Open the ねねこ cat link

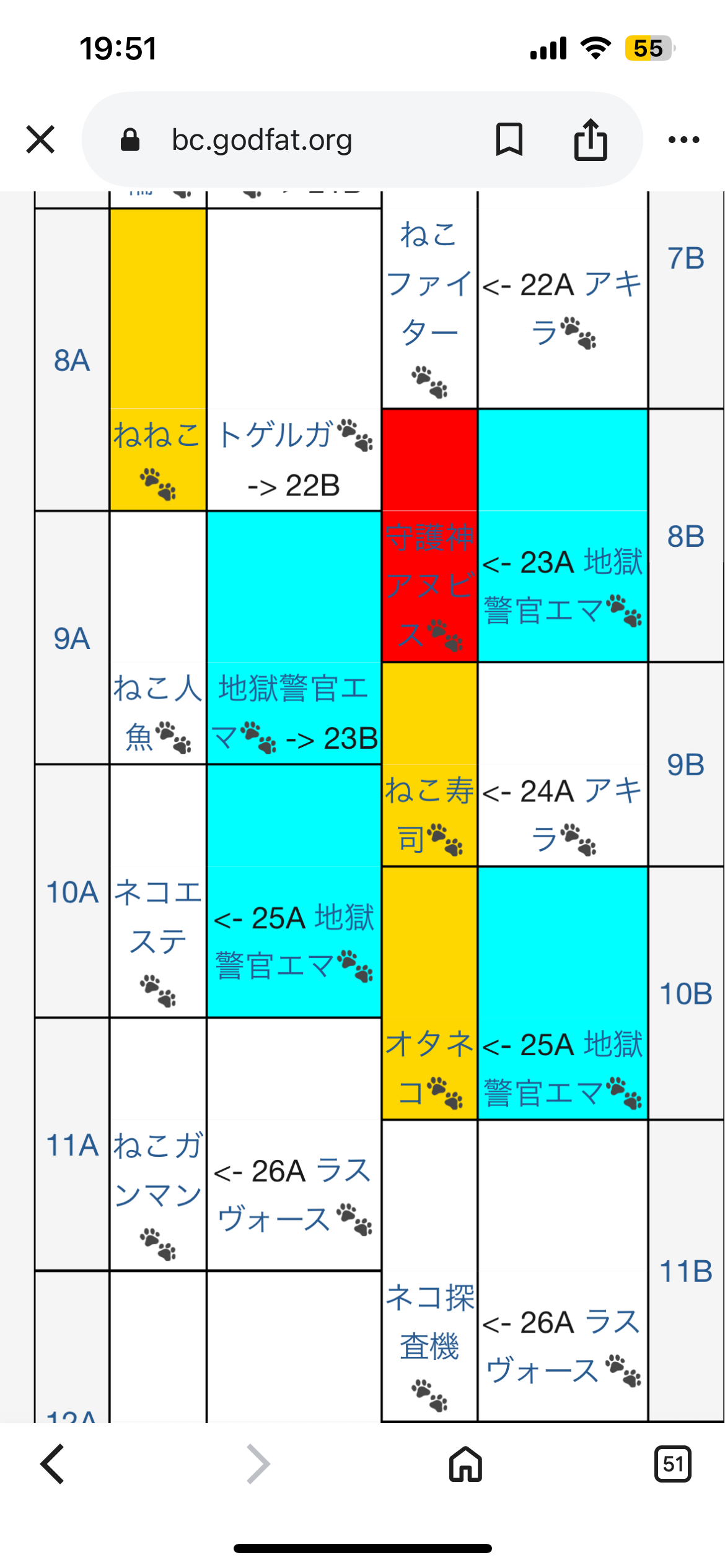156,435
